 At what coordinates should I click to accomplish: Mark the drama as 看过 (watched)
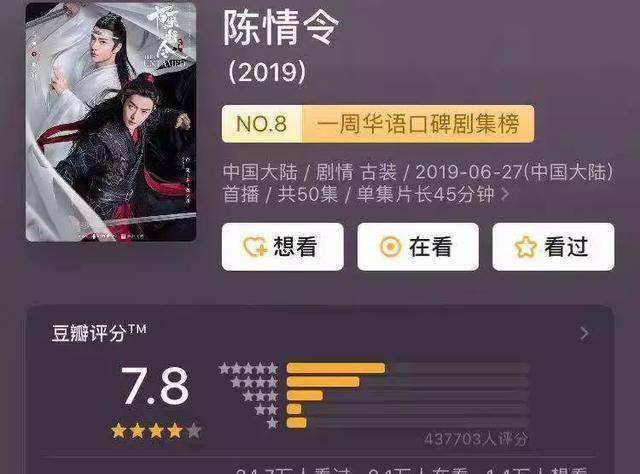pyautogui.click(x=553, y=247)
